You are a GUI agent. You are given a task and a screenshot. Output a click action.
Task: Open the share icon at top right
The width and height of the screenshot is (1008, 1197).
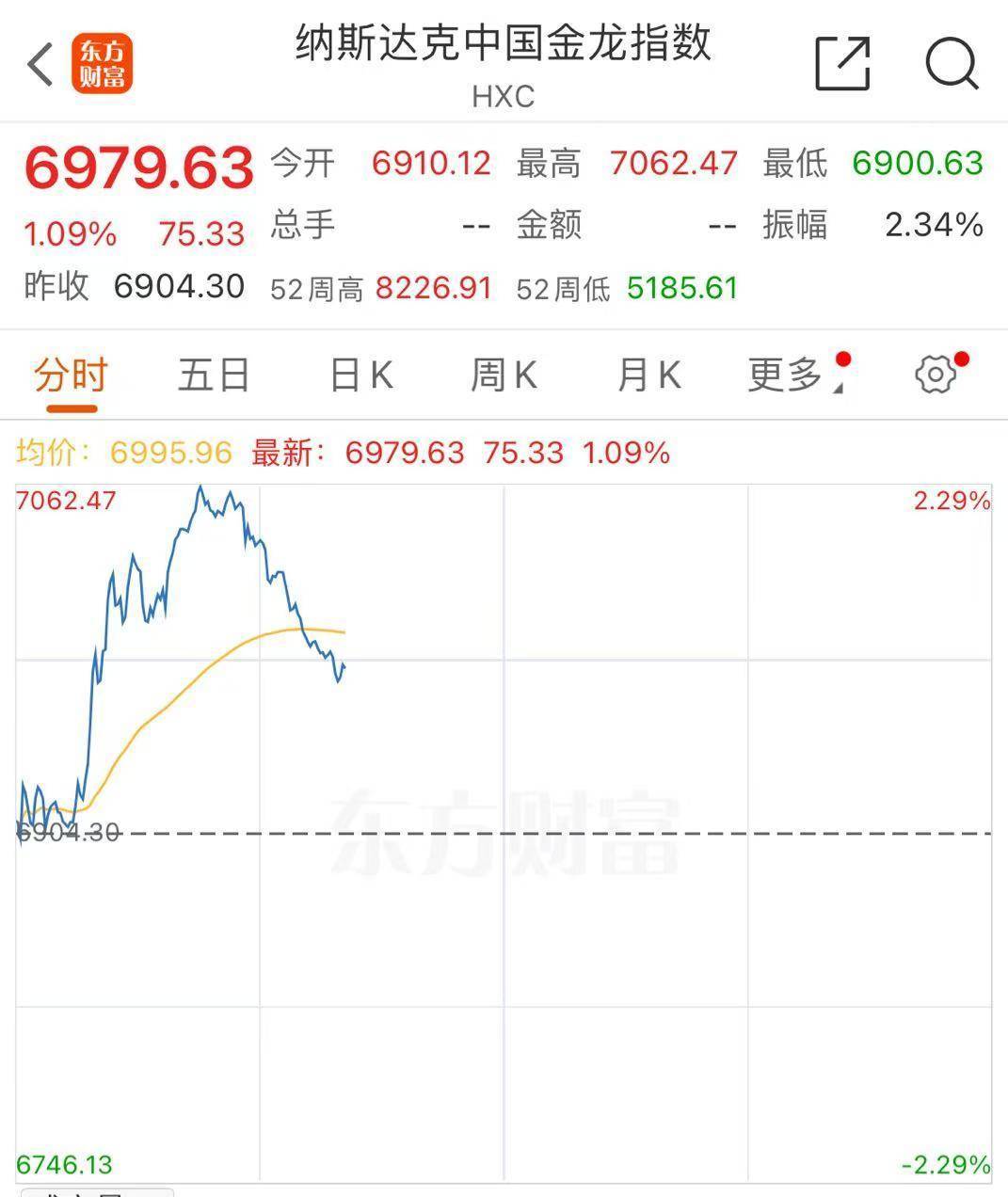click(844, 62)
